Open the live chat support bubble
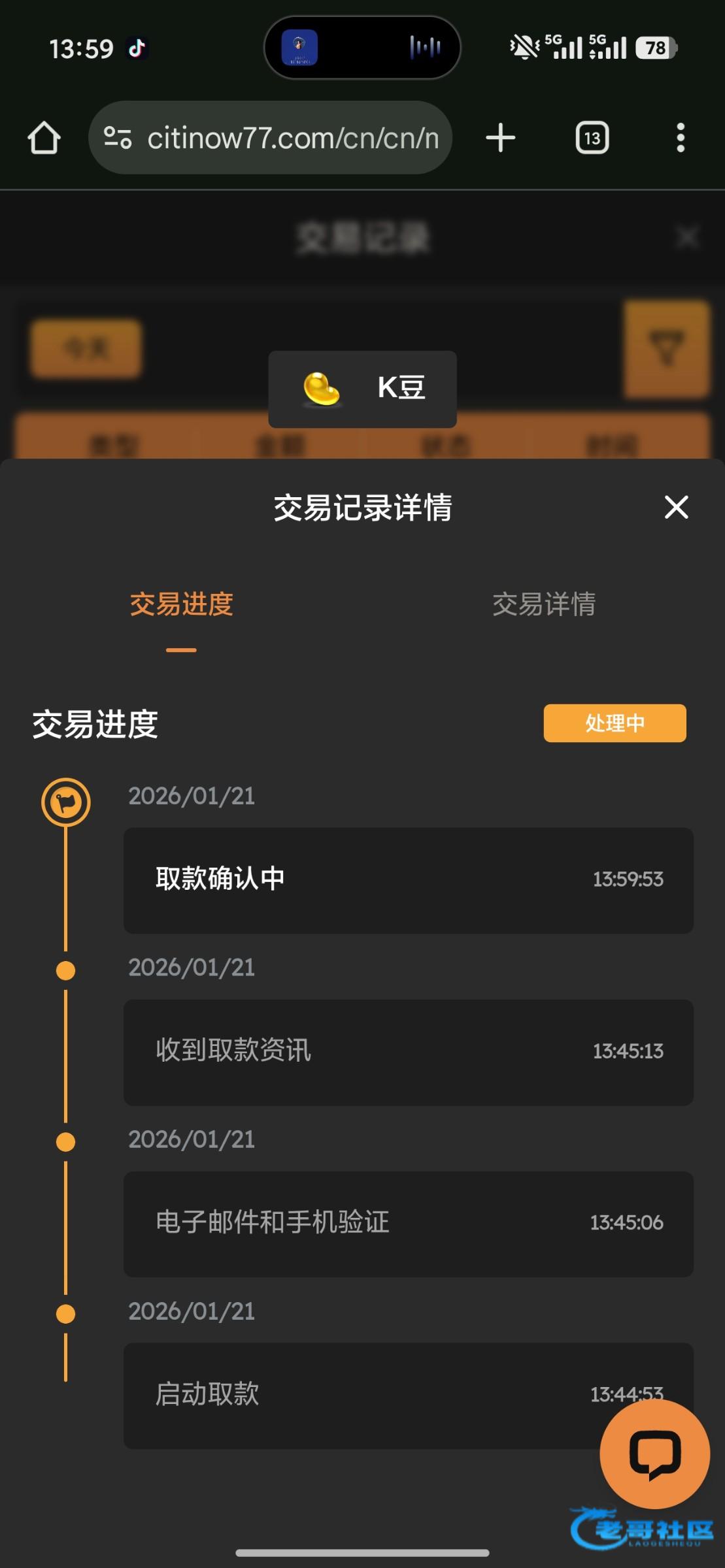The image size is (725, 1568). tap(654, 1454)
